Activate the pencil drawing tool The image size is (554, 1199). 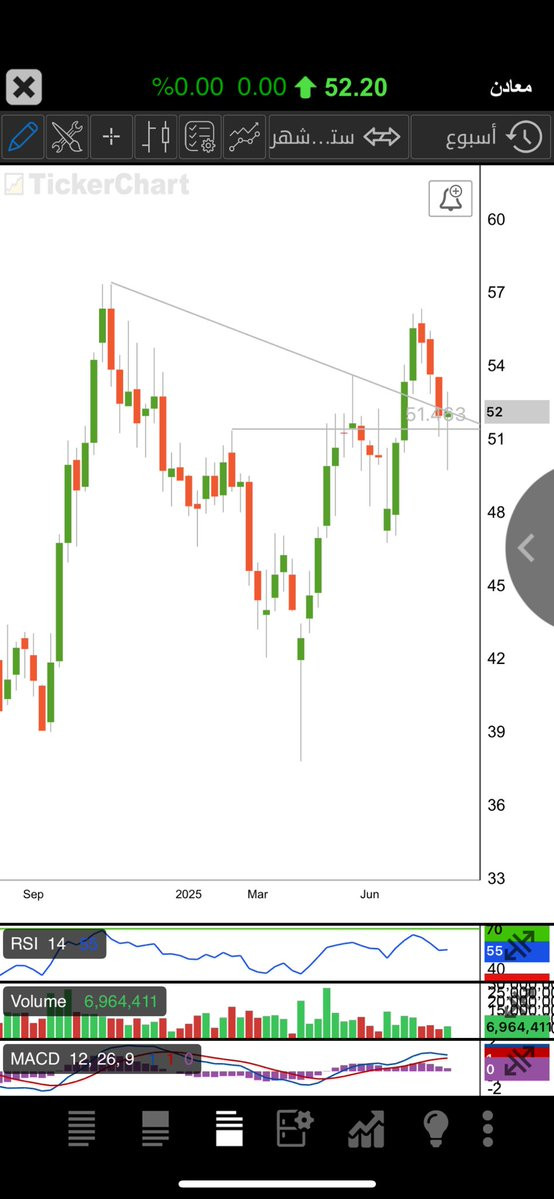pos(22,138)
